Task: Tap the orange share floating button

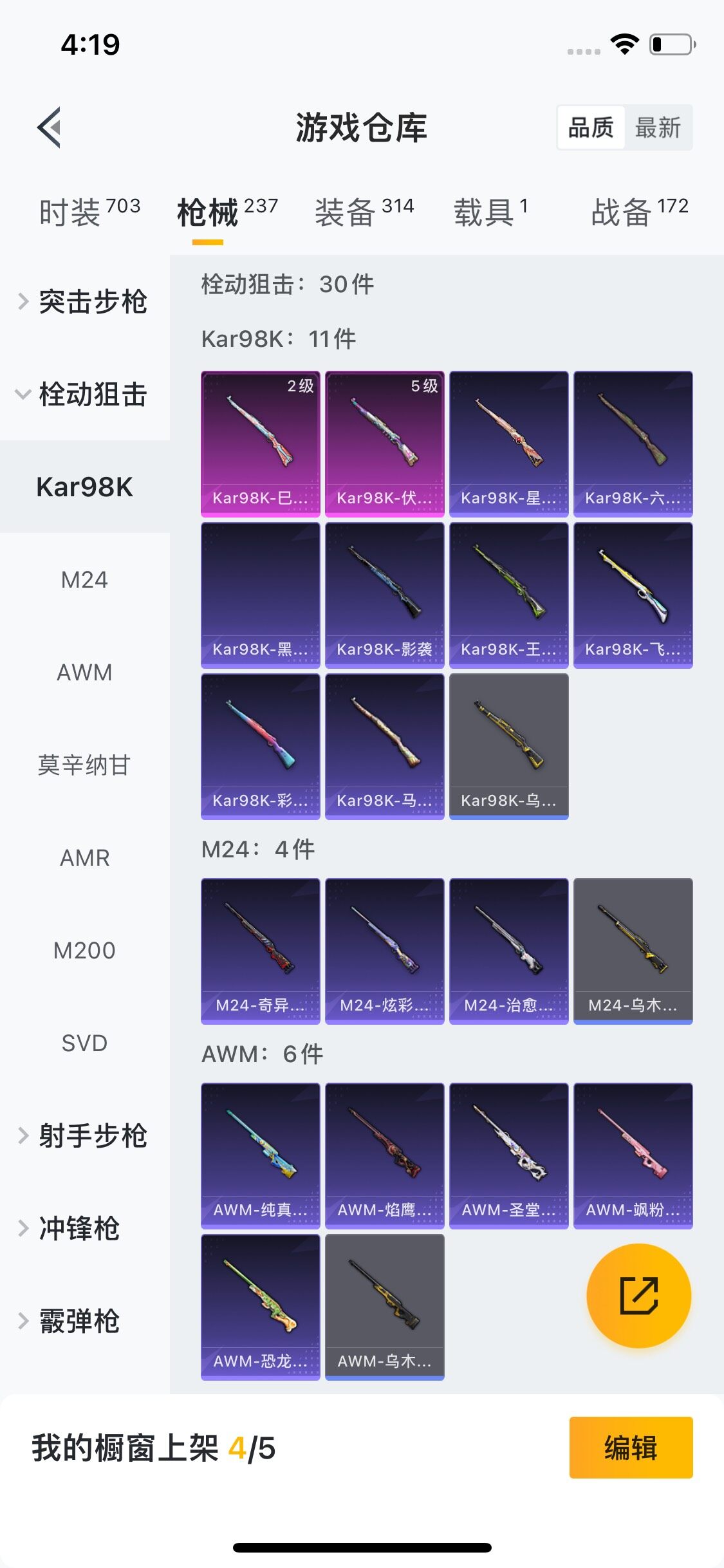Action: (x=638, y=1295)
